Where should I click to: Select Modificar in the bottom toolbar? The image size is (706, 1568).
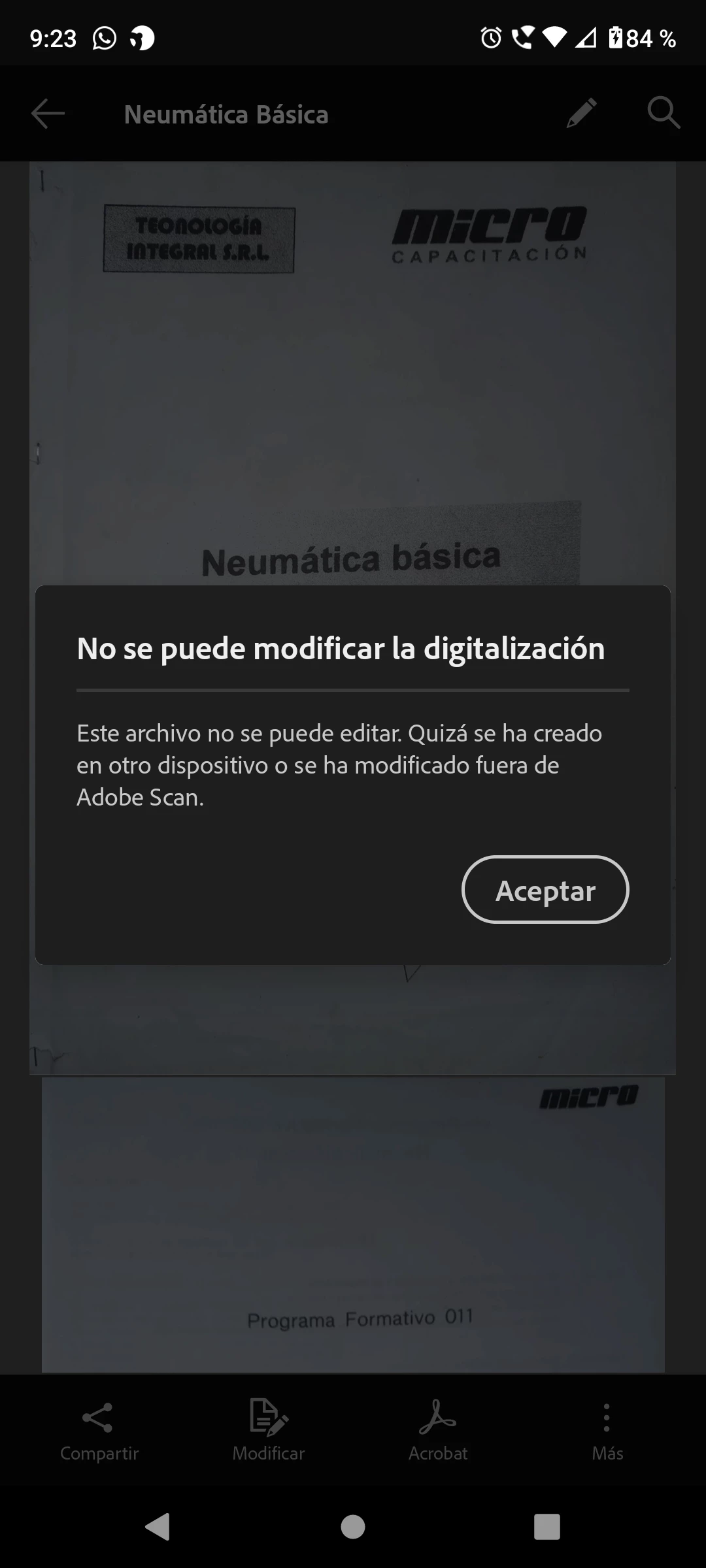269,1431
